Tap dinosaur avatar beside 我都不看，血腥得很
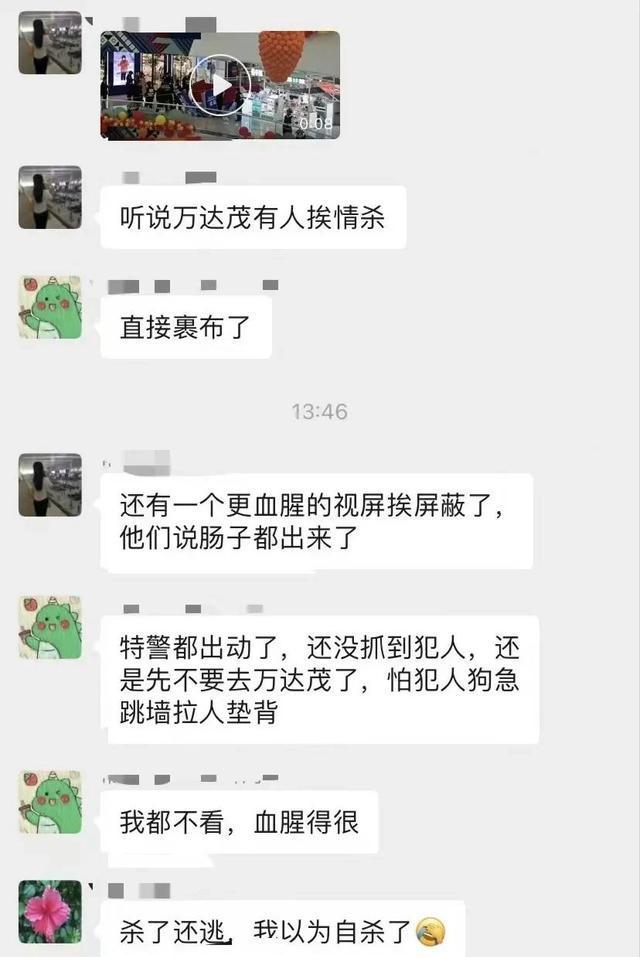 (50, 802)
